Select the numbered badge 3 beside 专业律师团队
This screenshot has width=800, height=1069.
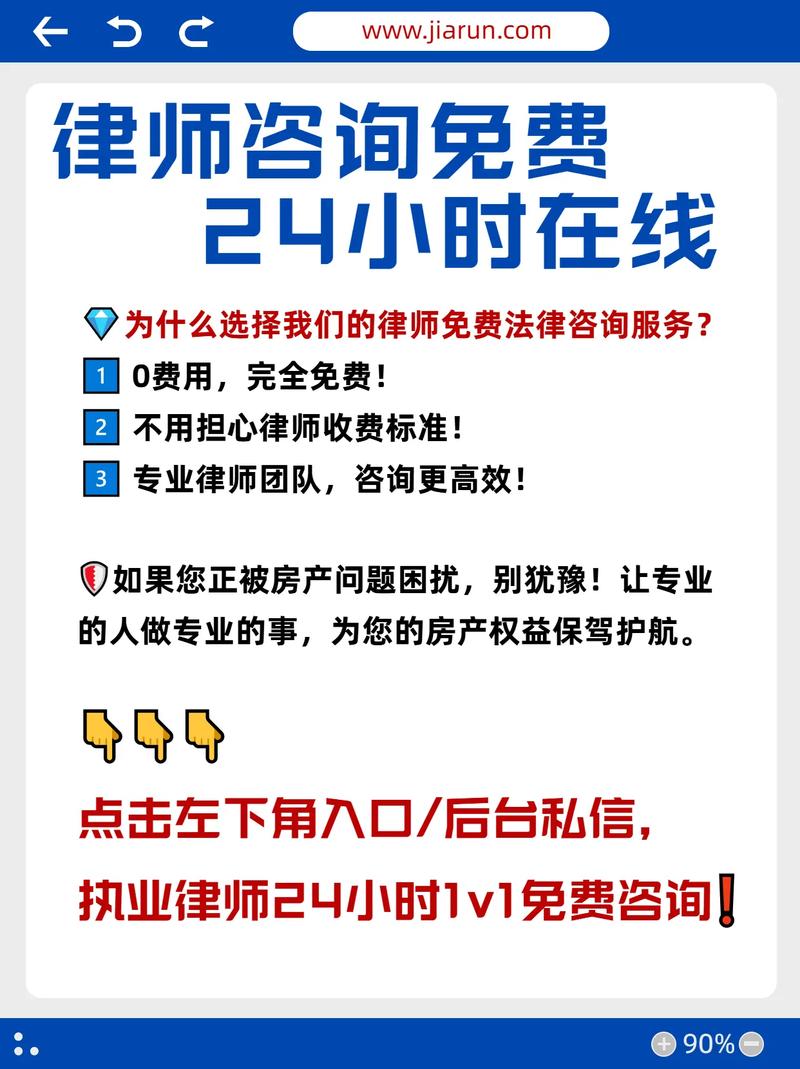(101, 477)
